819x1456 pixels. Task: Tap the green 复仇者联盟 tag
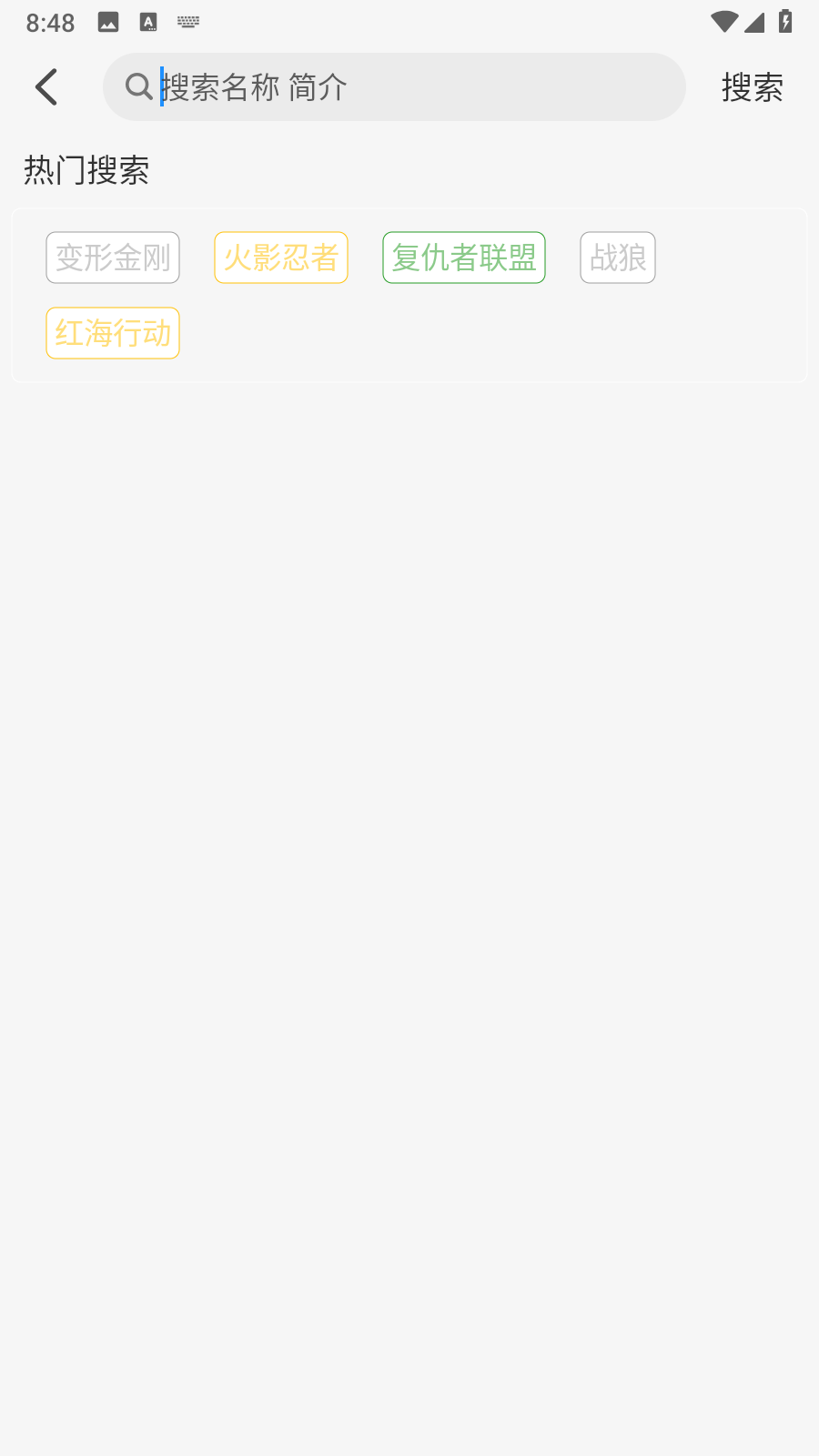point(463,258)
